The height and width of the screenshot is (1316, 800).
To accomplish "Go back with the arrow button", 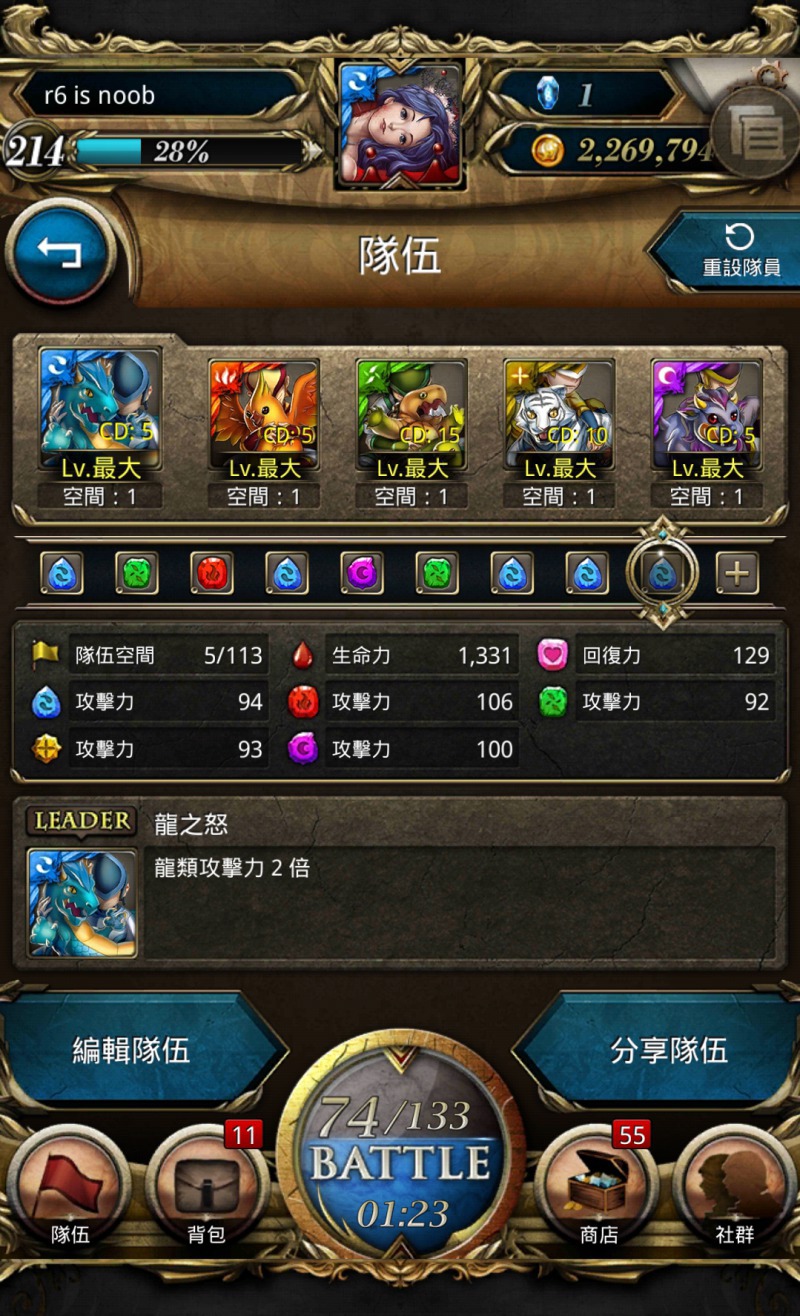I will [60, 251].
